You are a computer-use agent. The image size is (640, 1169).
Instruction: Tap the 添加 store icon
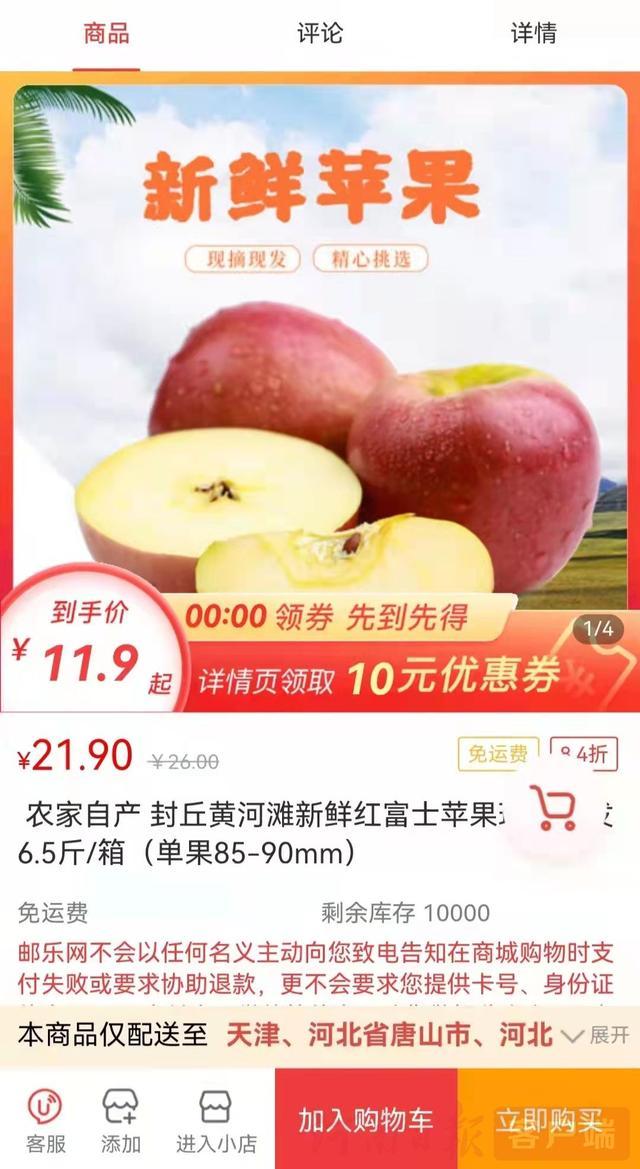pyautogui.click(x=121, y=1120)
